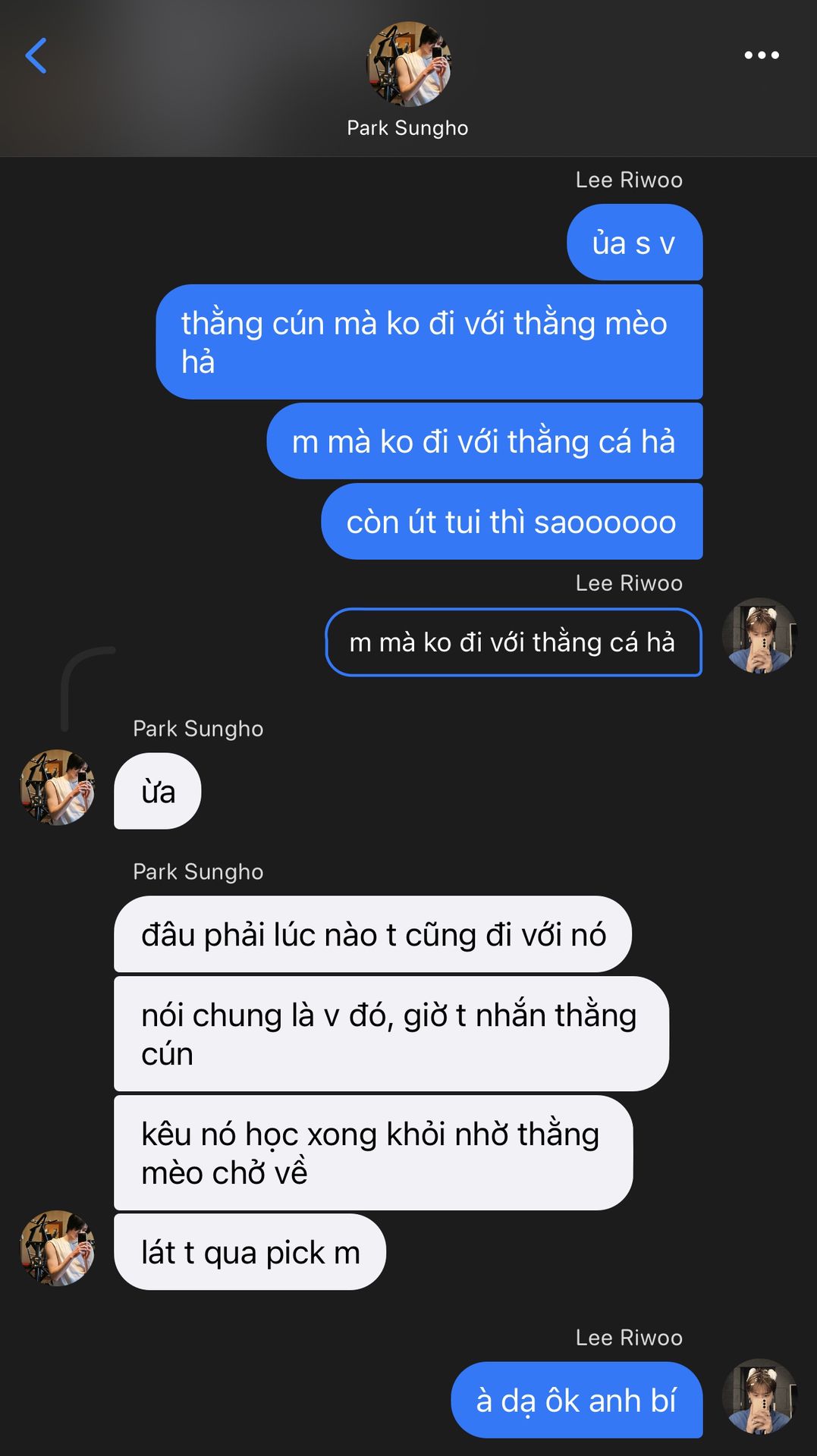Open Park Sungho's profile picture in header
Screen dimensions: 817x1456
coord(409,64)
